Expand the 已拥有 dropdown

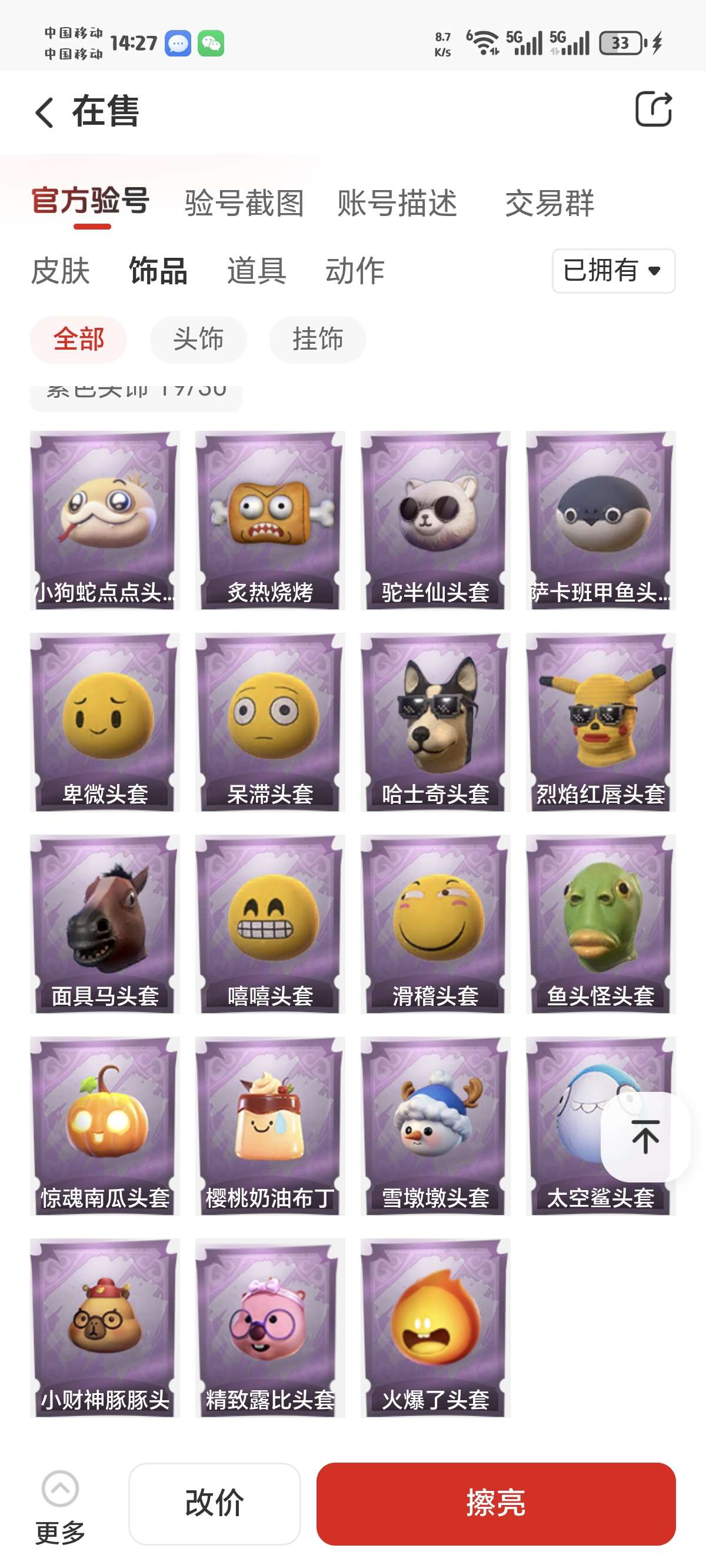tap(613, 271)
